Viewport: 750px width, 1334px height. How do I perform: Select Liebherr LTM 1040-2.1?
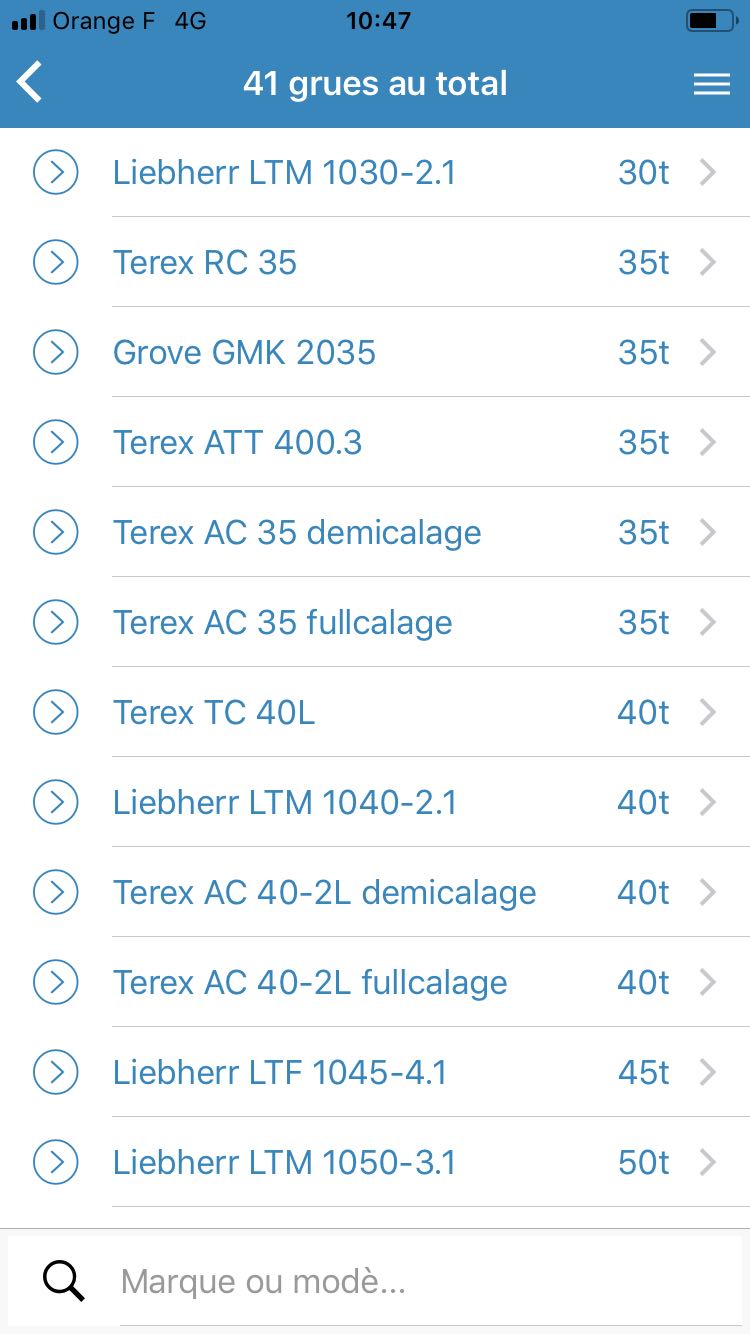(x=375, y=803)
